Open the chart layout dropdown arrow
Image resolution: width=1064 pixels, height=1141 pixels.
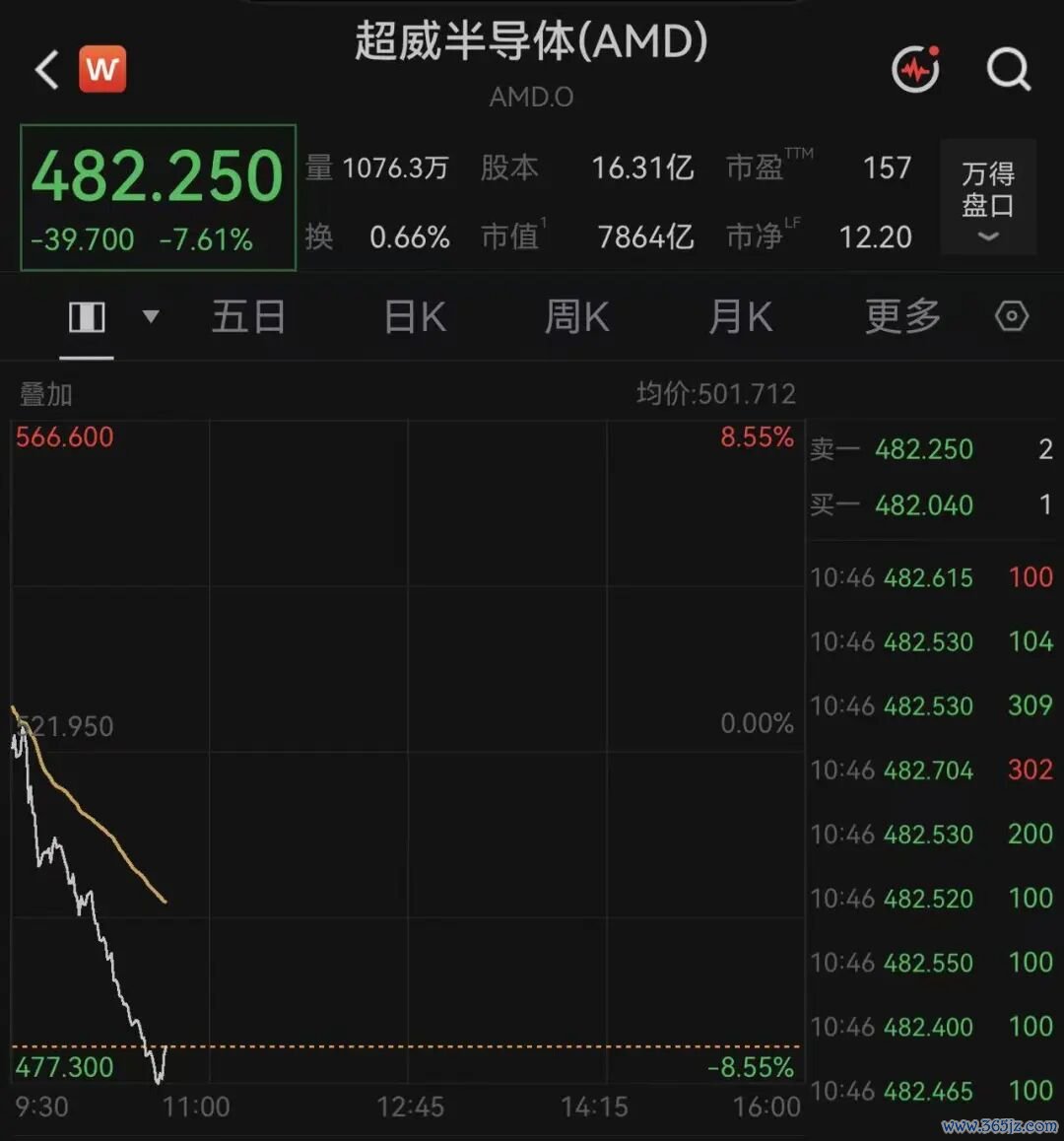click(151, 316)
